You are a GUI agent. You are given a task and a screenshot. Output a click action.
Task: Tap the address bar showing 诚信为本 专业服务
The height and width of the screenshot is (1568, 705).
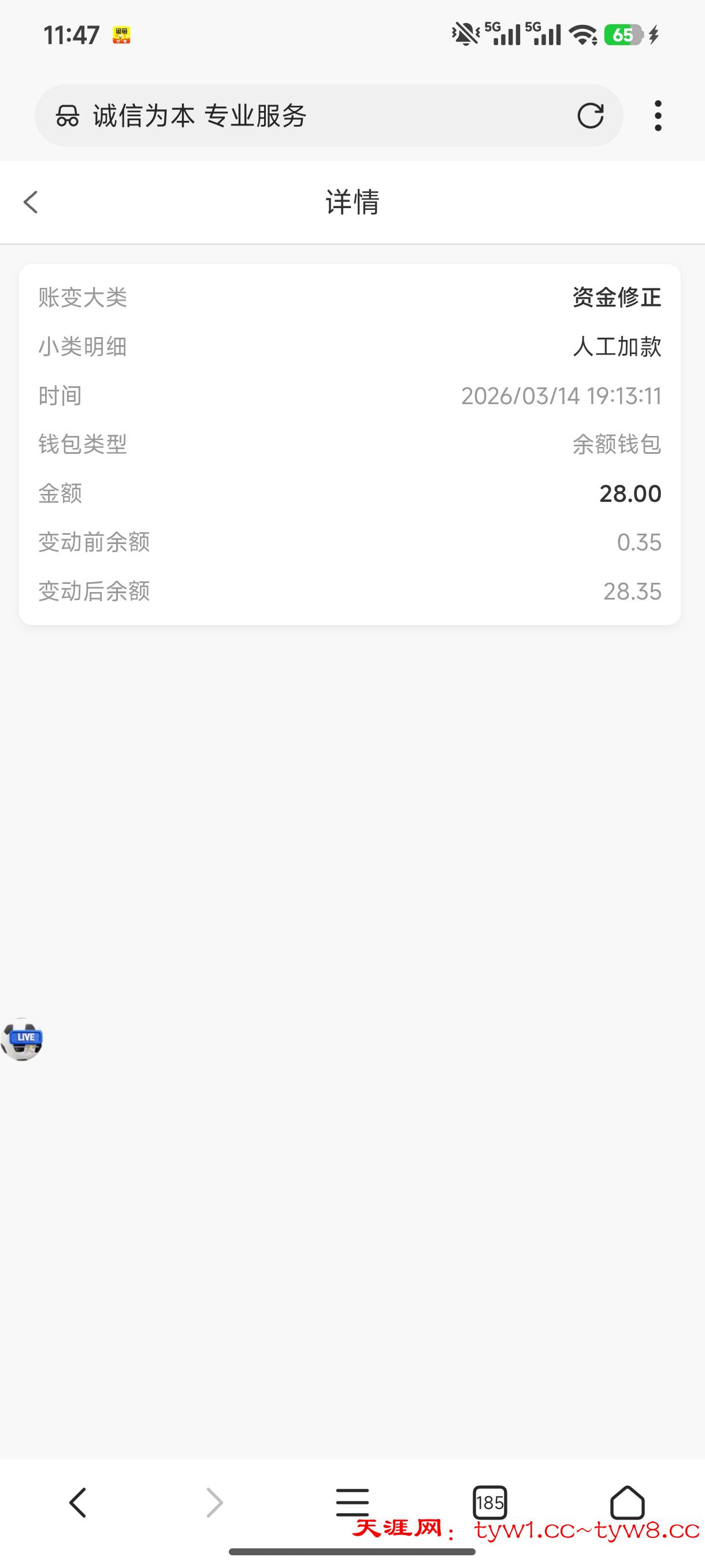click(304, 116)
